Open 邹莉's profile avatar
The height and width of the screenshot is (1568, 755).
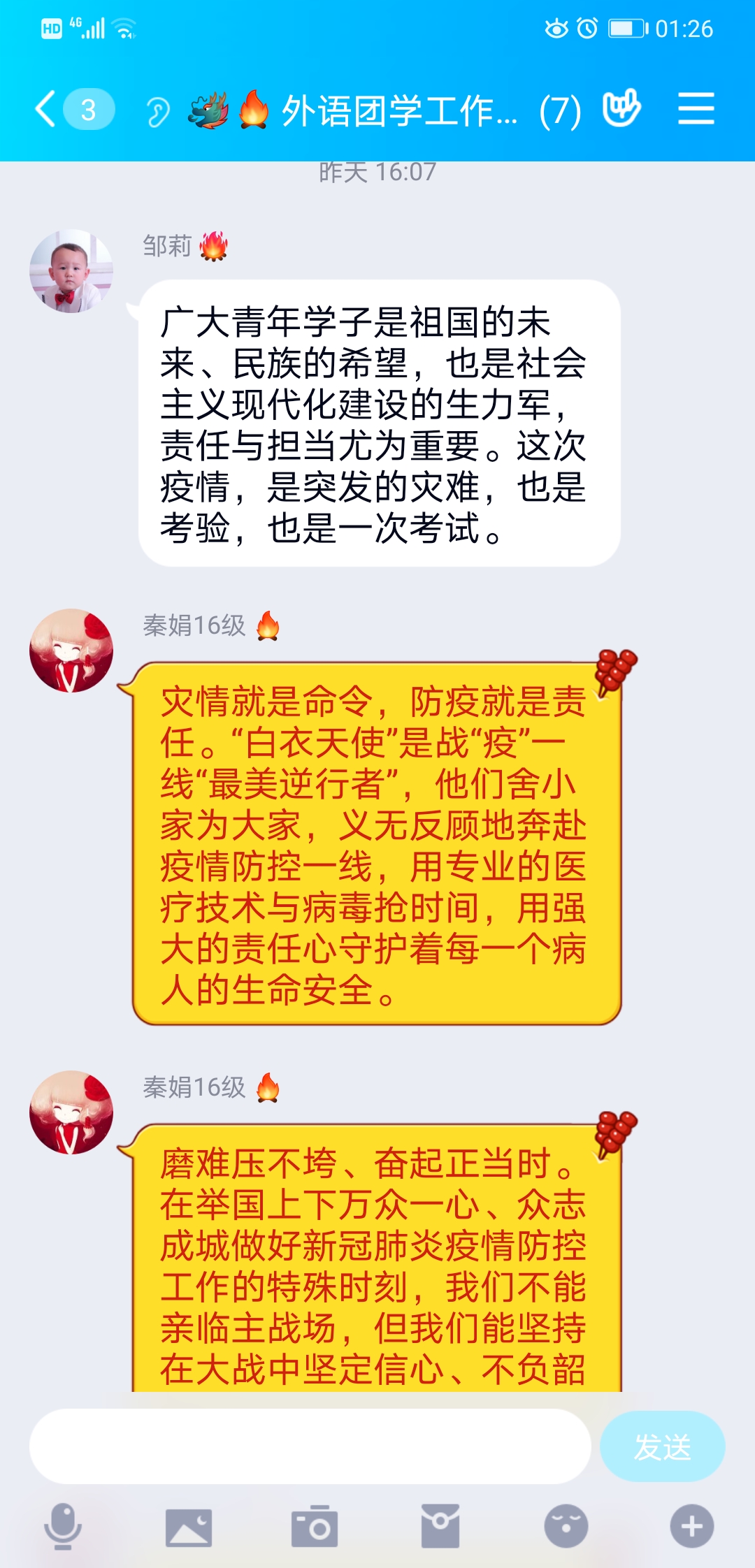71,271
